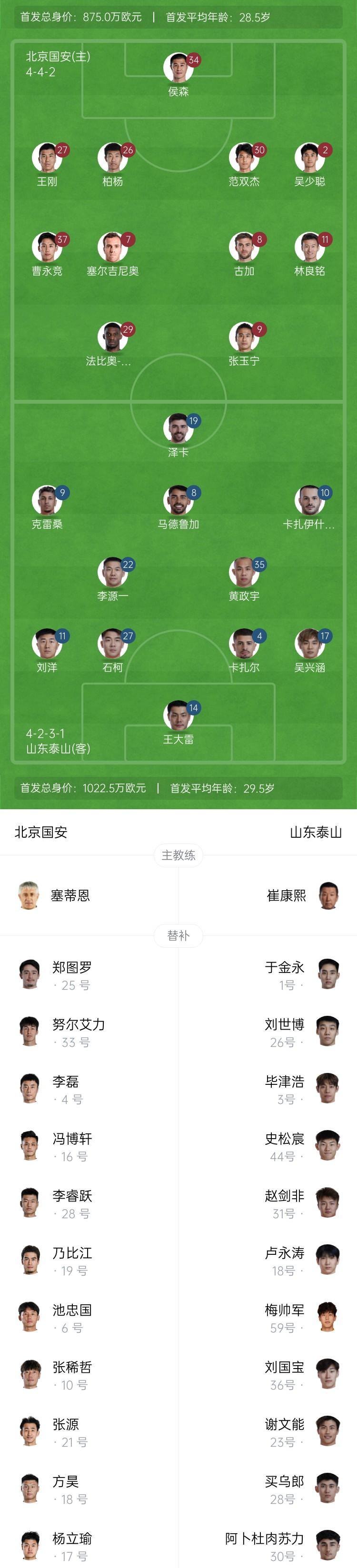Open 法比奥's player profile
Image resolution: width=357 pixels, height=1568 pixels.
tap(112, 338)
